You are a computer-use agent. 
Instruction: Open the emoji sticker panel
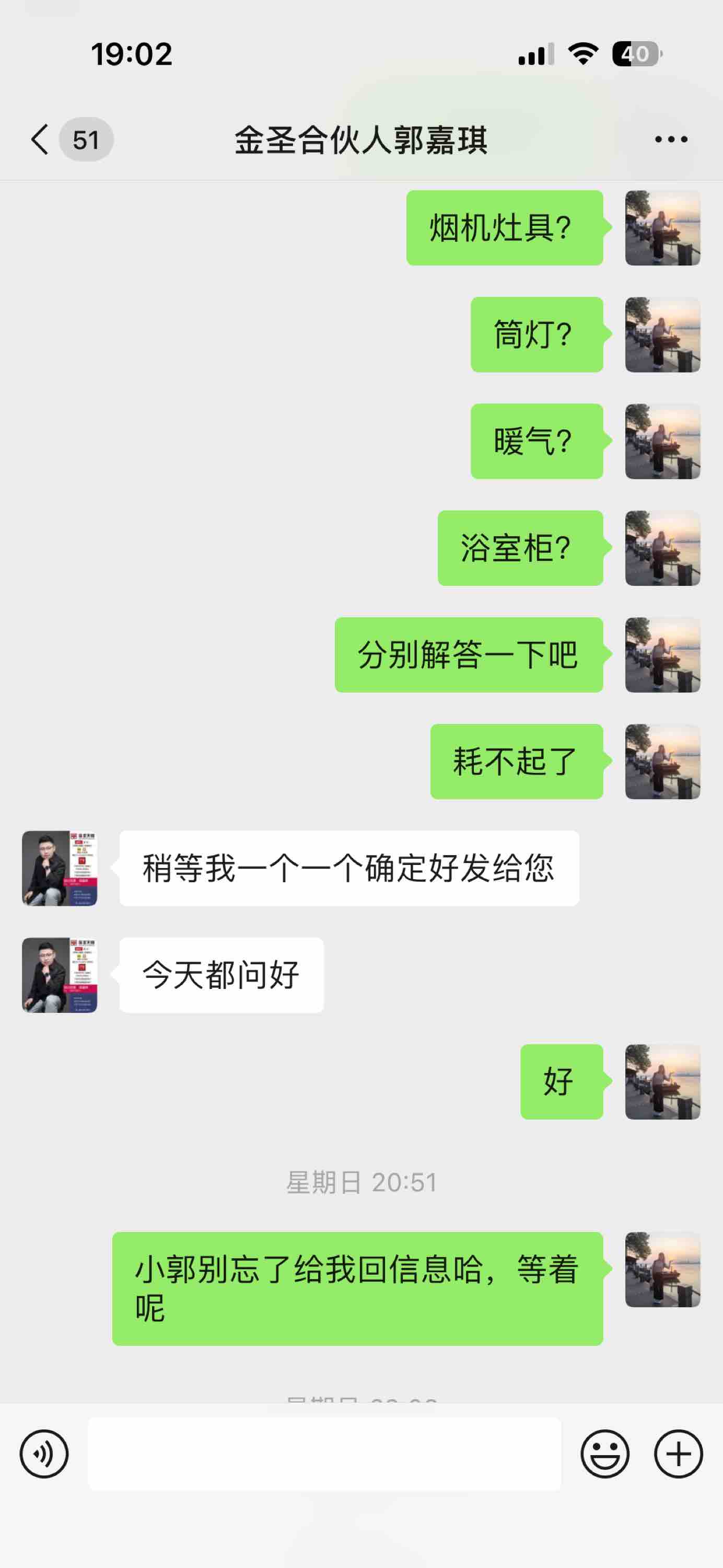[x=605, y=1454]
